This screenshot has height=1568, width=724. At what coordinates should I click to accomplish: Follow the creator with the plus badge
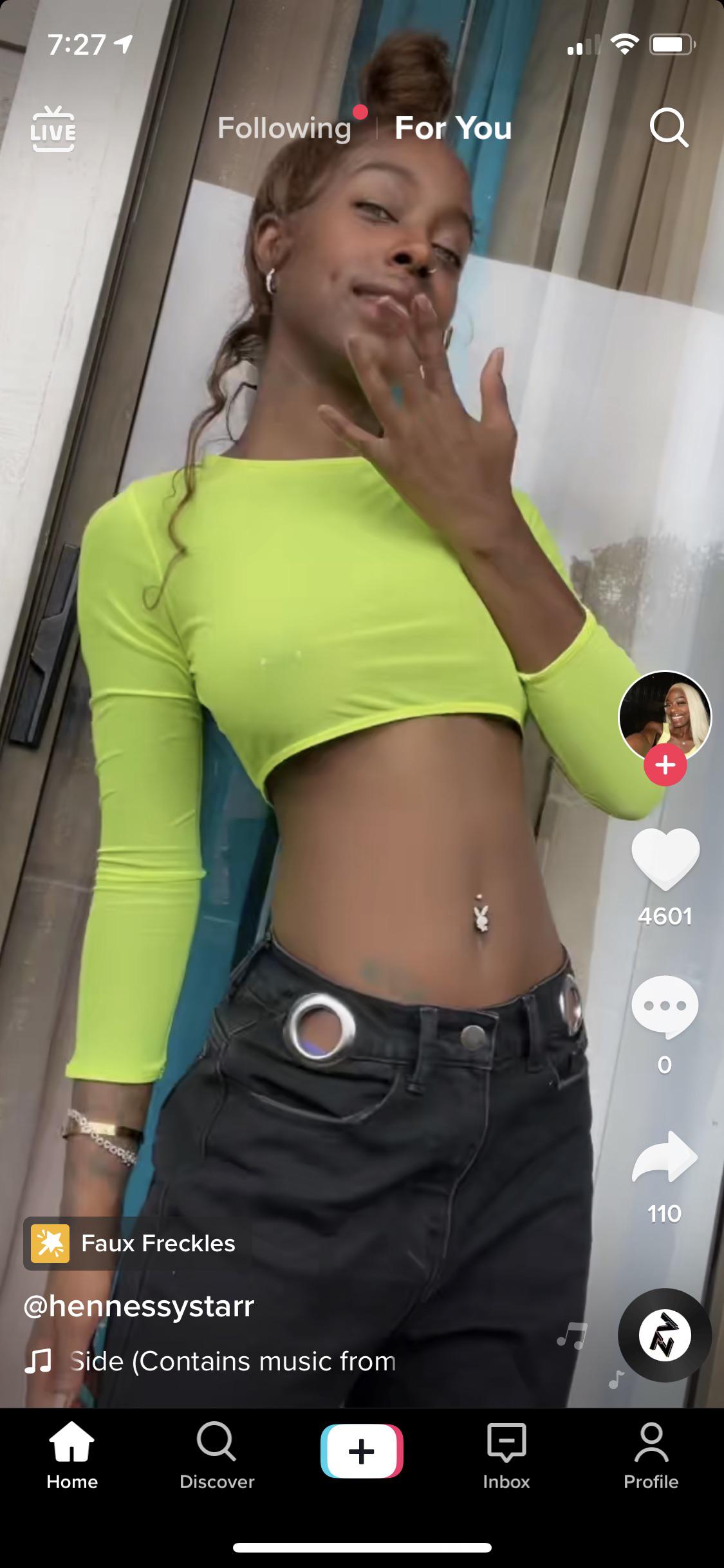pyautogui.click(x=664, y=766)
